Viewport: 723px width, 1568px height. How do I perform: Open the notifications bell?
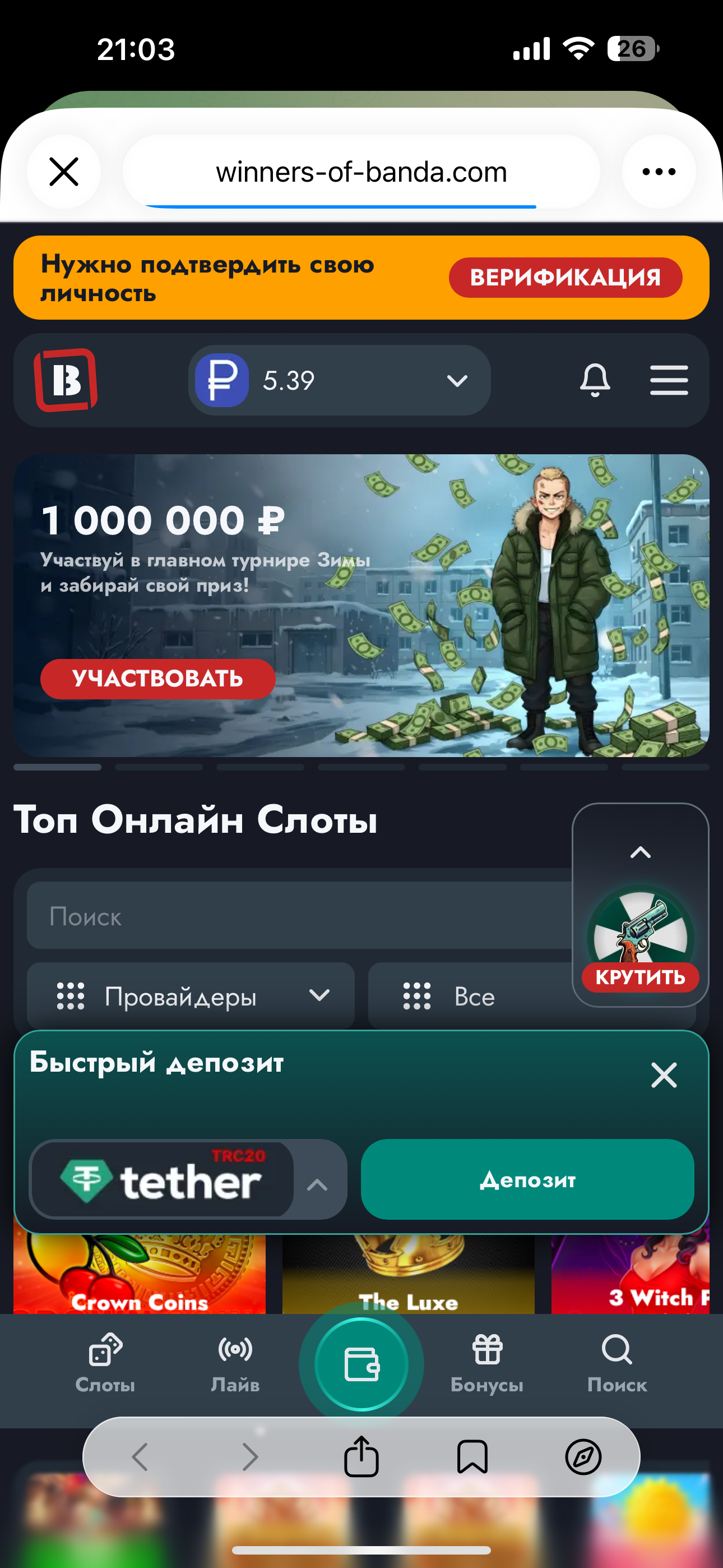coord(595,380)
